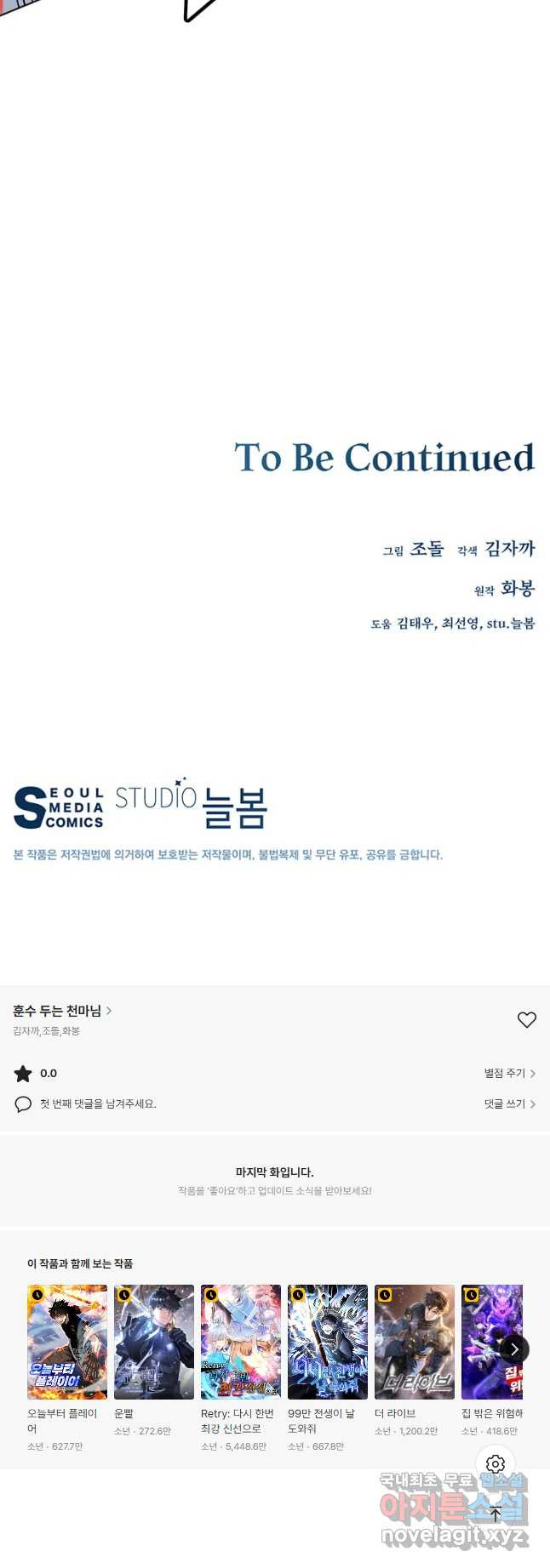550x1568 pixels.
Task: Tap 별점 주기 to rate
Action: pos(509,1074)
